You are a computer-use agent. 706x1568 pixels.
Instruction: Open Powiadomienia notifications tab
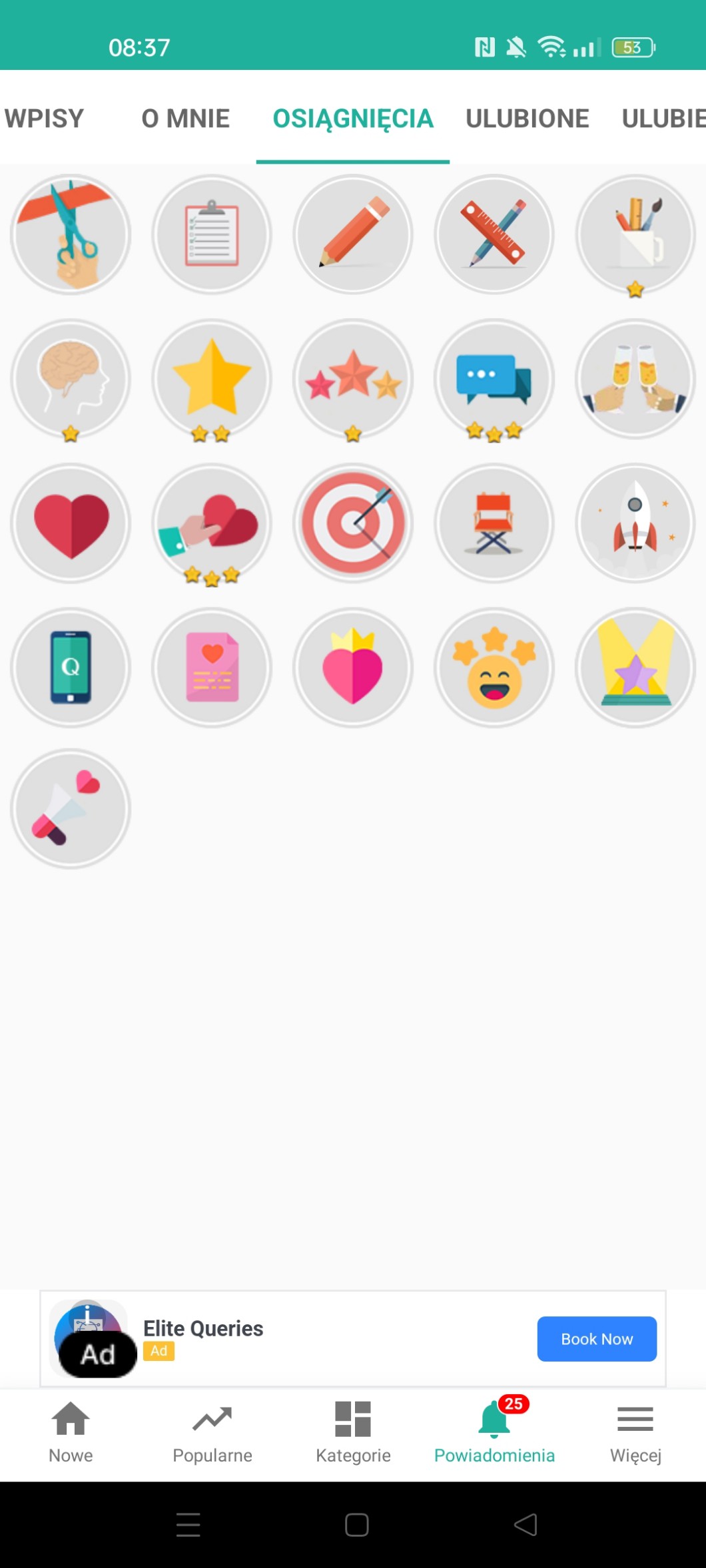point(494,1432)
